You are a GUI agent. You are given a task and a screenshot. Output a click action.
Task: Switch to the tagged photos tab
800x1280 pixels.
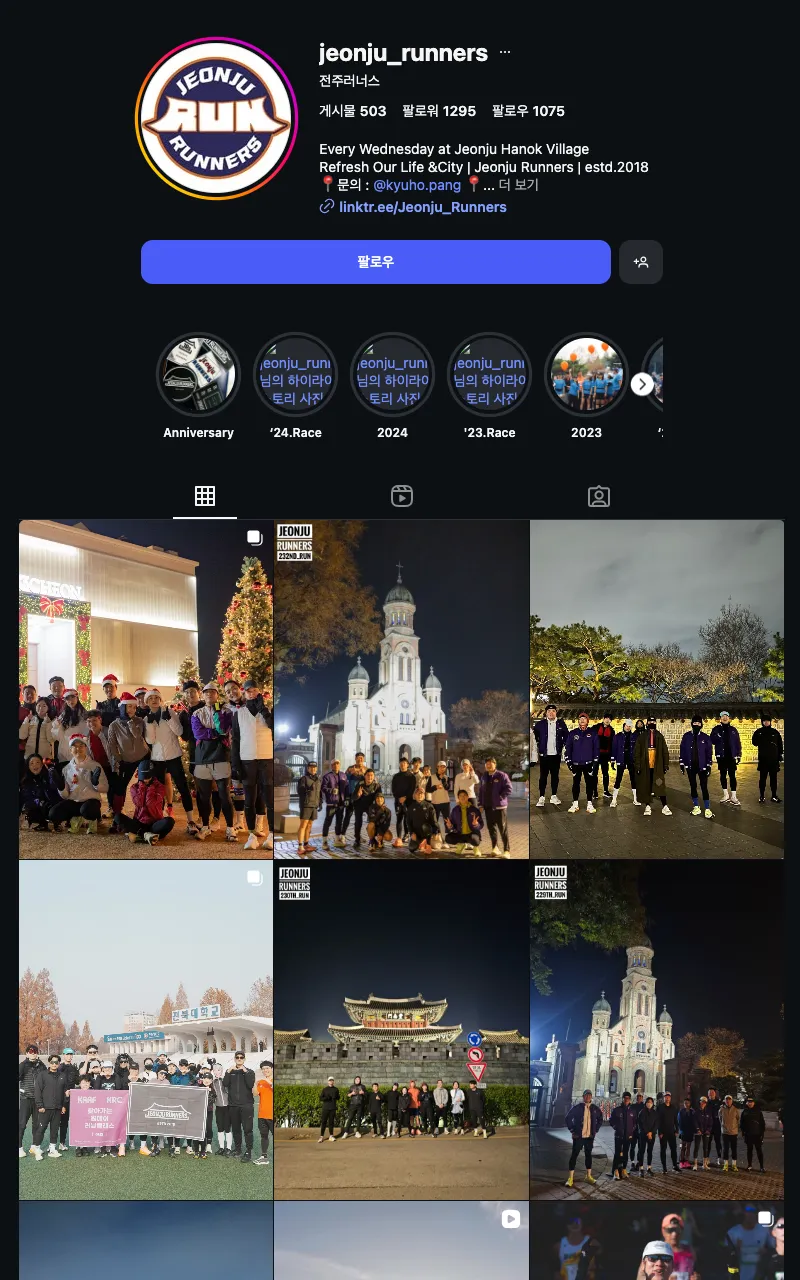click(599, 496)
